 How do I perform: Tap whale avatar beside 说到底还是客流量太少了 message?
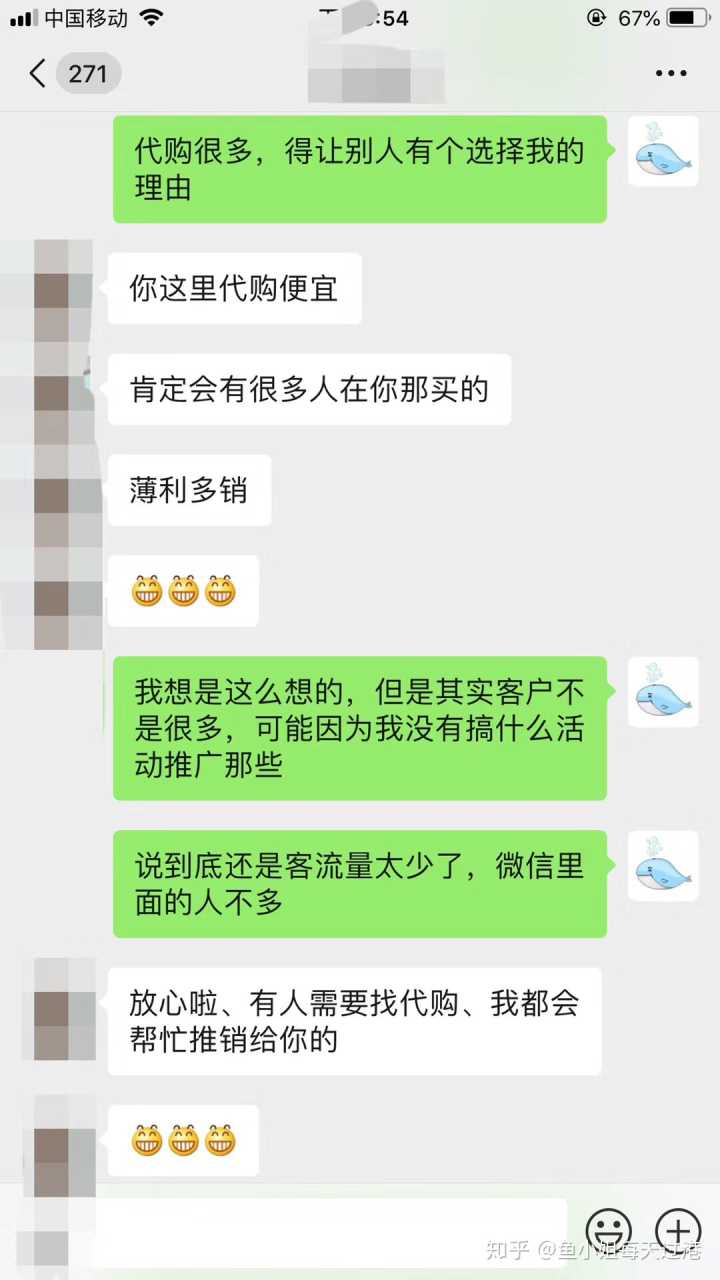tap(663, 866)
